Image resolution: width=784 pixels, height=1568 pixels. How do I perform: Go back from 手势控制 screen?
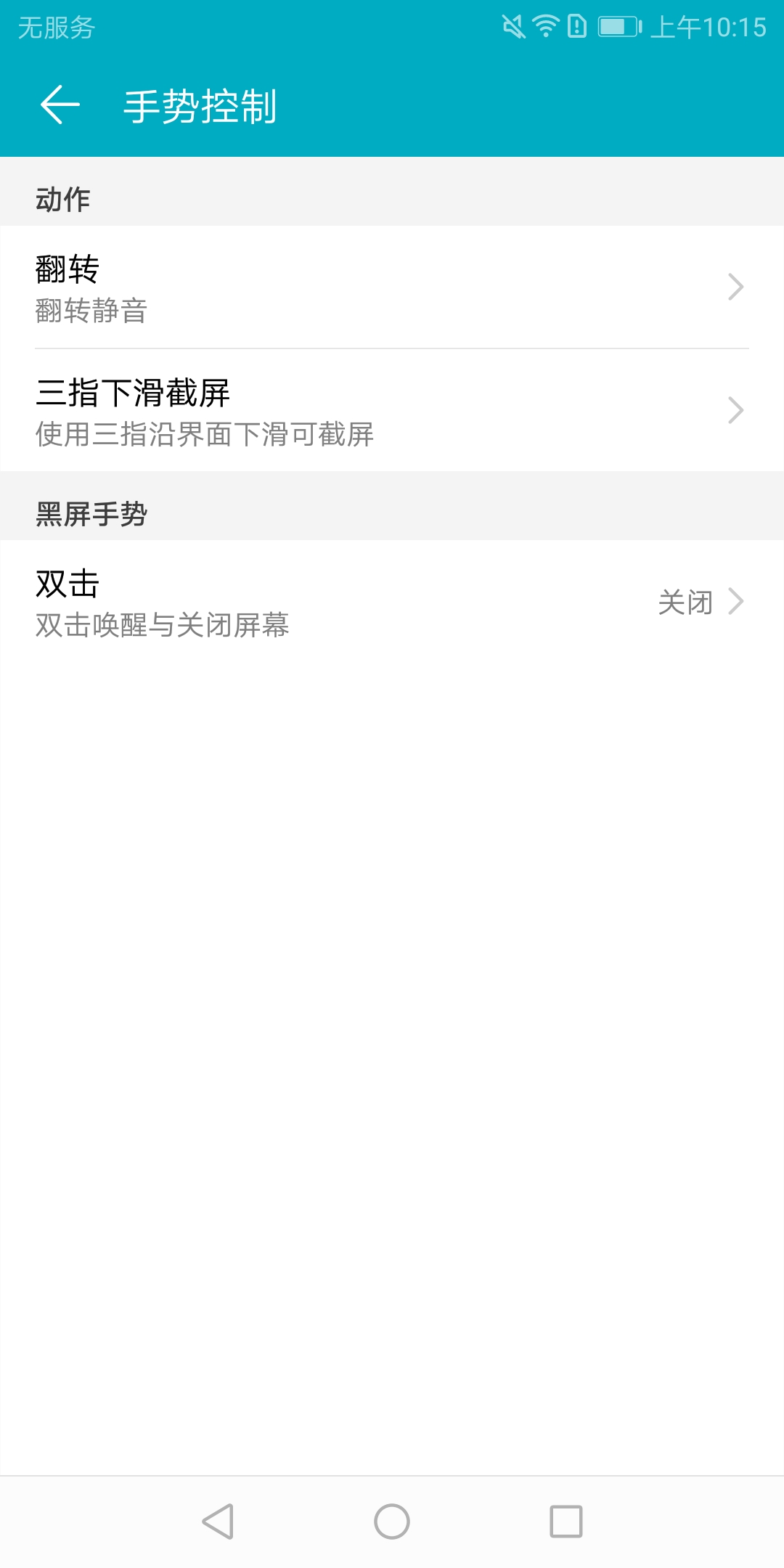coord(60,105)
